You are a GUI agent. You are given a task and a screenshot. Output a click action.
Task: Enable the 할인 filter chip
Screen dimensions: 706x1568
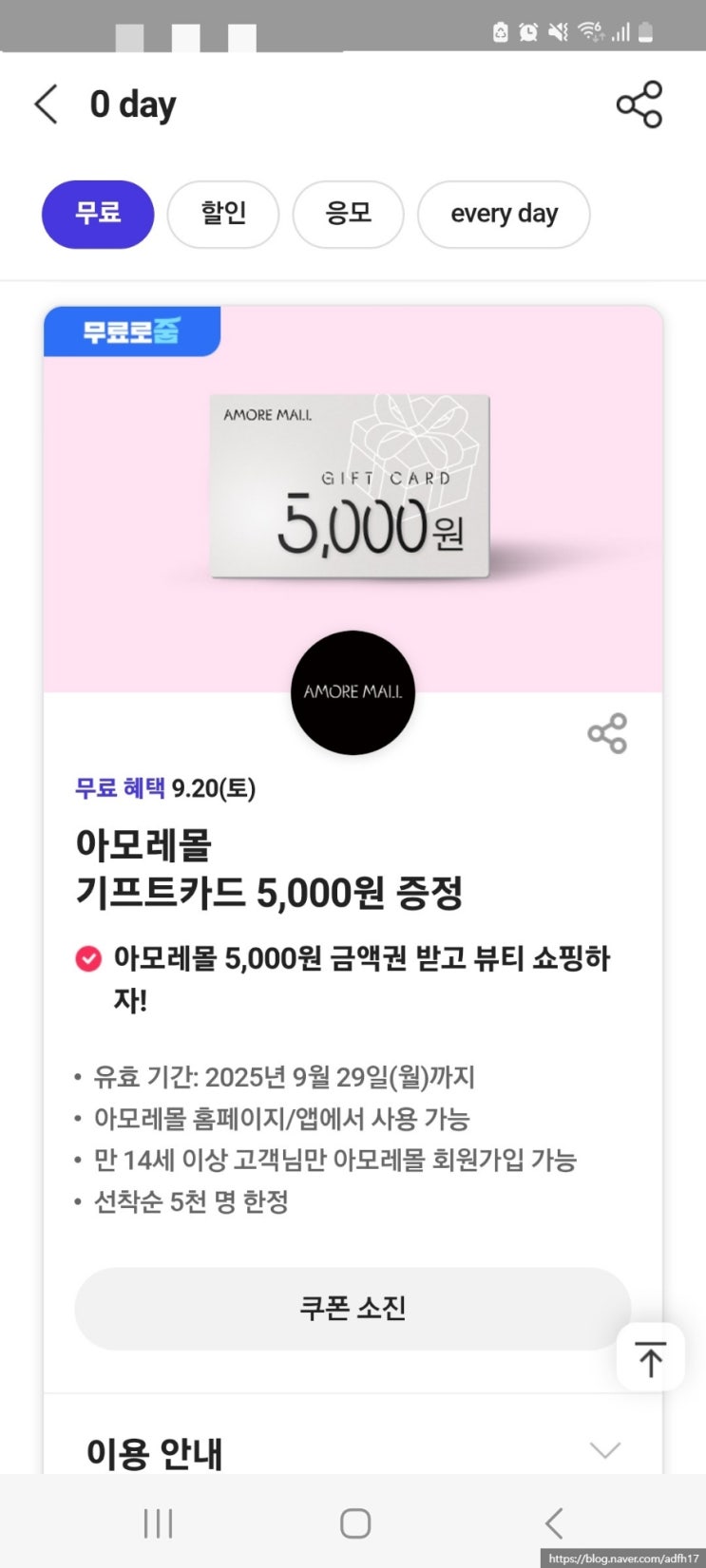tap(222, 215)
